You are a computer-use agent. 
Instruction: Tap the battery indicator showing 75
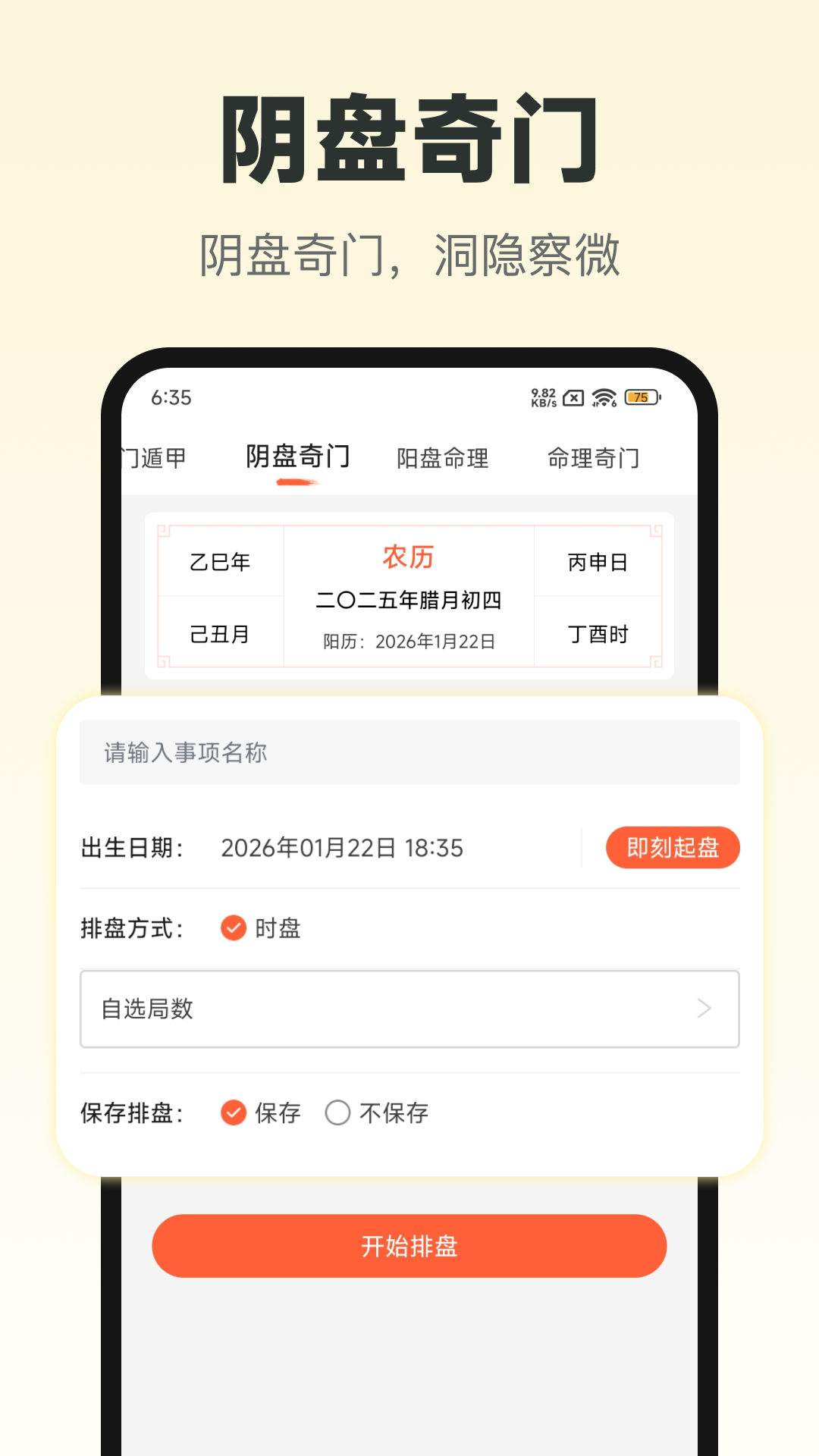(x=641, y=397)
